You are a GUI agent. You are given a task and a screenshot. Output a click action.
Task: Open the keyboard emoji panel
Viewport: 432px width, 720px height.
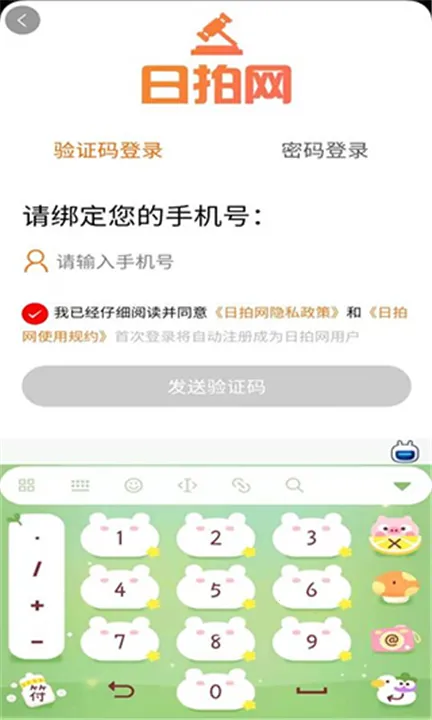tap(134, 485)
